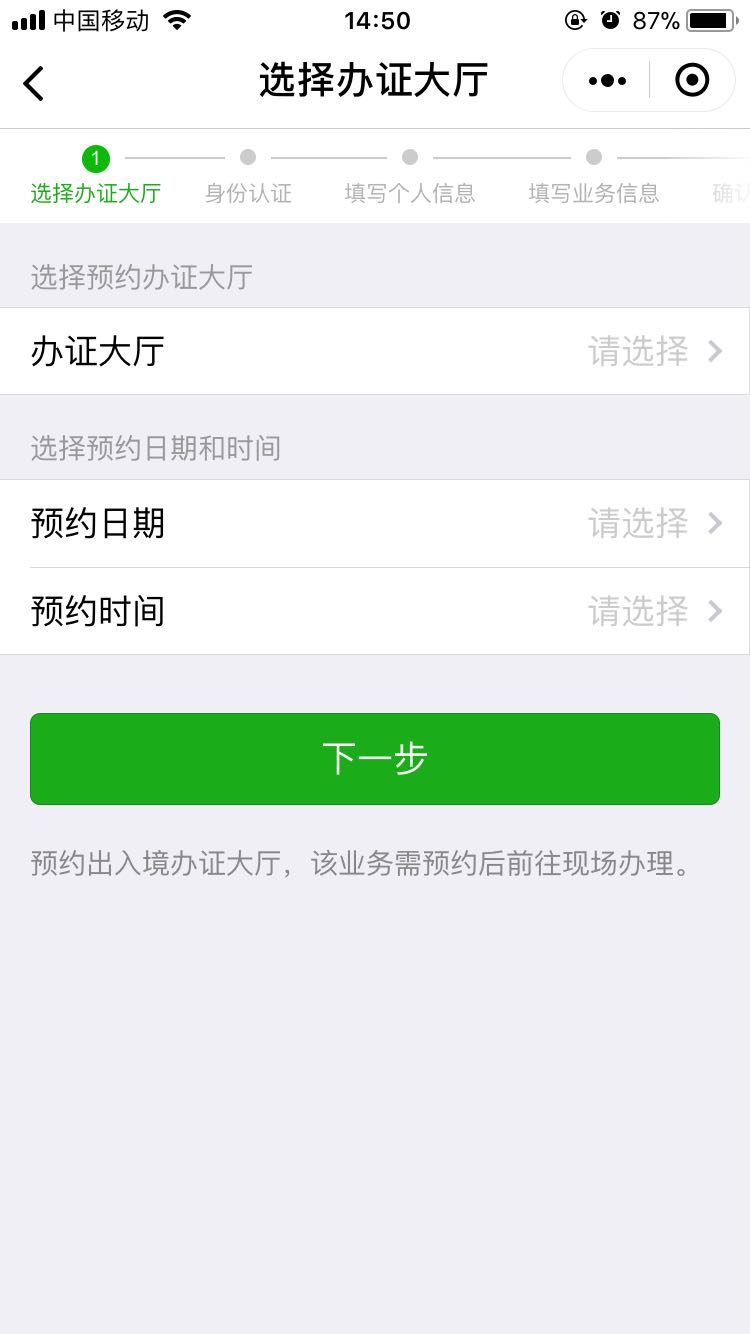Open the mini program more options menu
Viewport: 750px width, 1334px height.
pyautogui.click(x=607, y=80)
